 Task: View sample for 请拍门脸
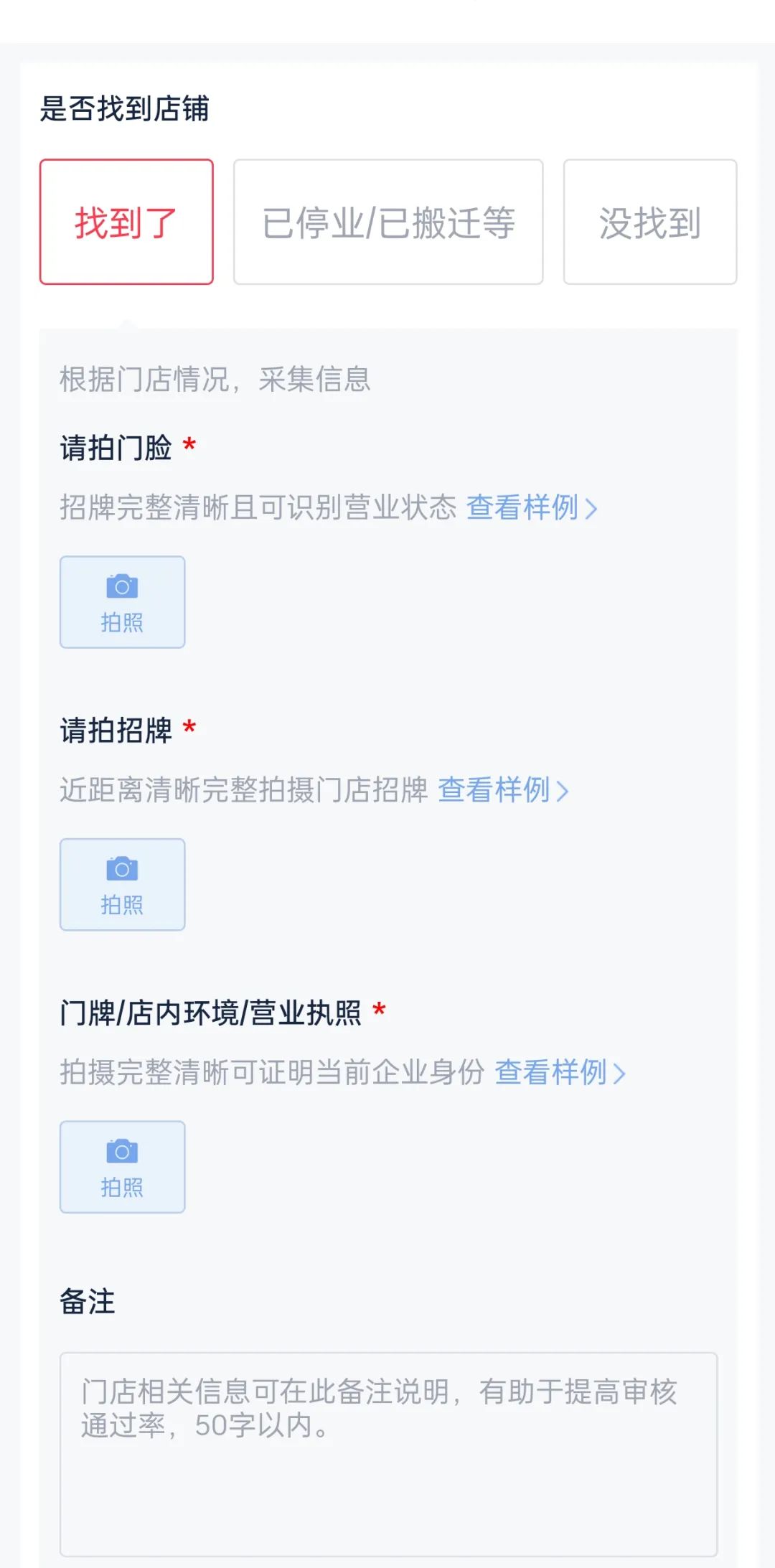531,507
